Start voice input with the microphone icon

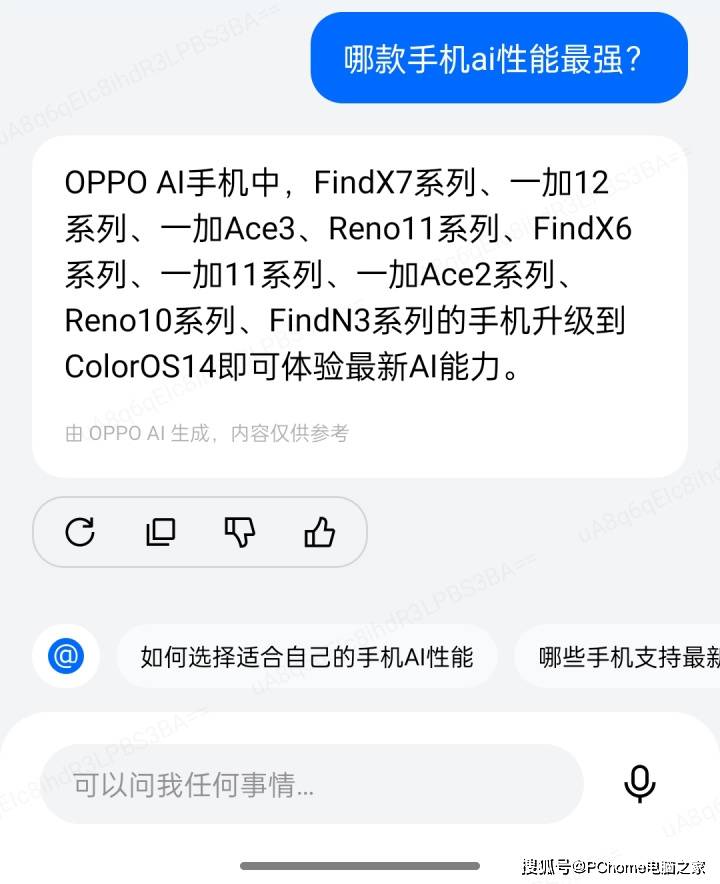click(639, 784)
